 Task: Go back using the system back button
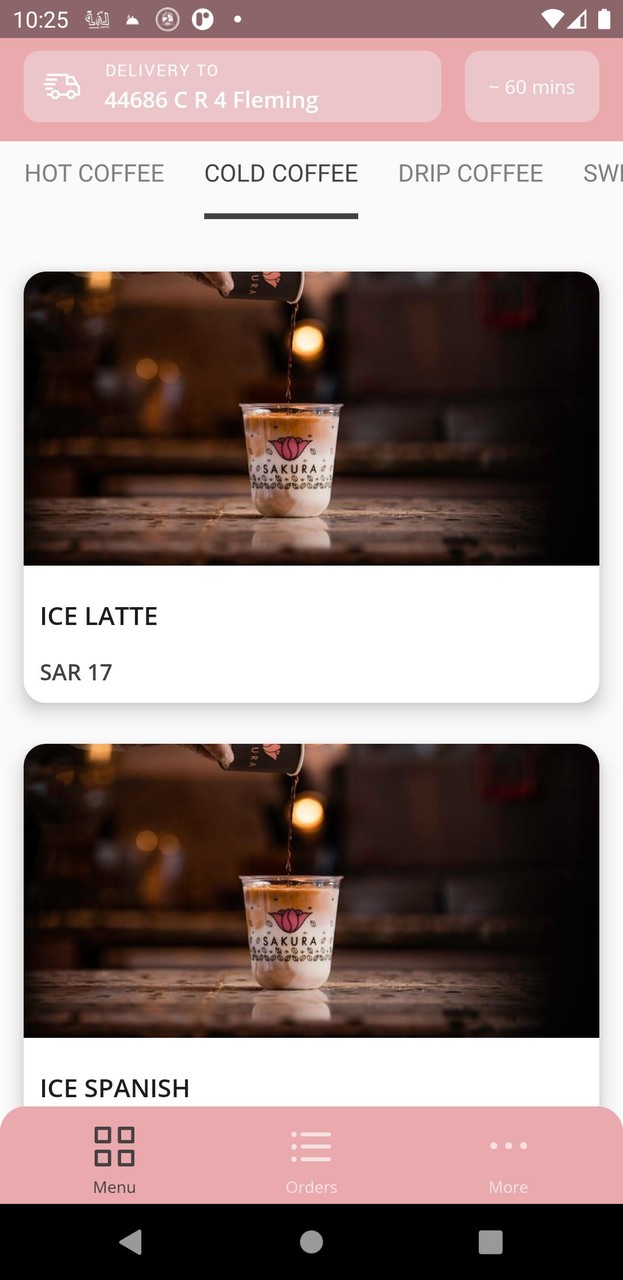[x=130, y=1242]
